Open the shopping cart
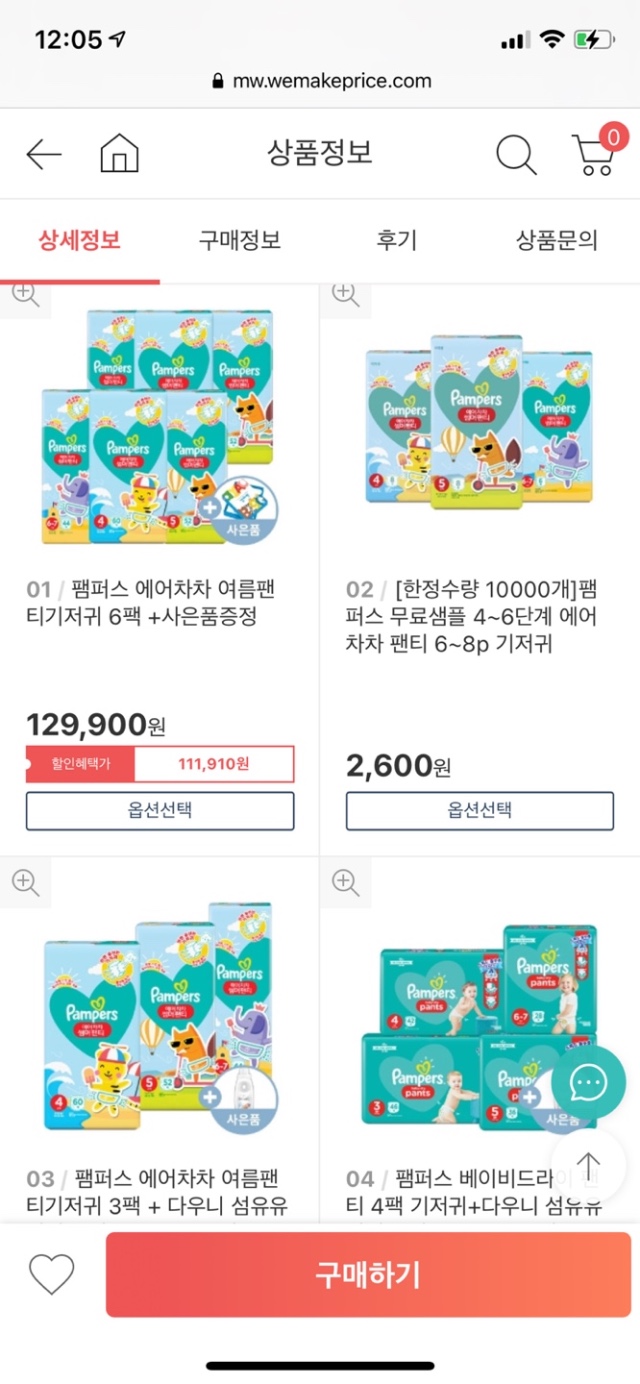Viewport: 640px width, 1384px height. click(x=596, y=153)
